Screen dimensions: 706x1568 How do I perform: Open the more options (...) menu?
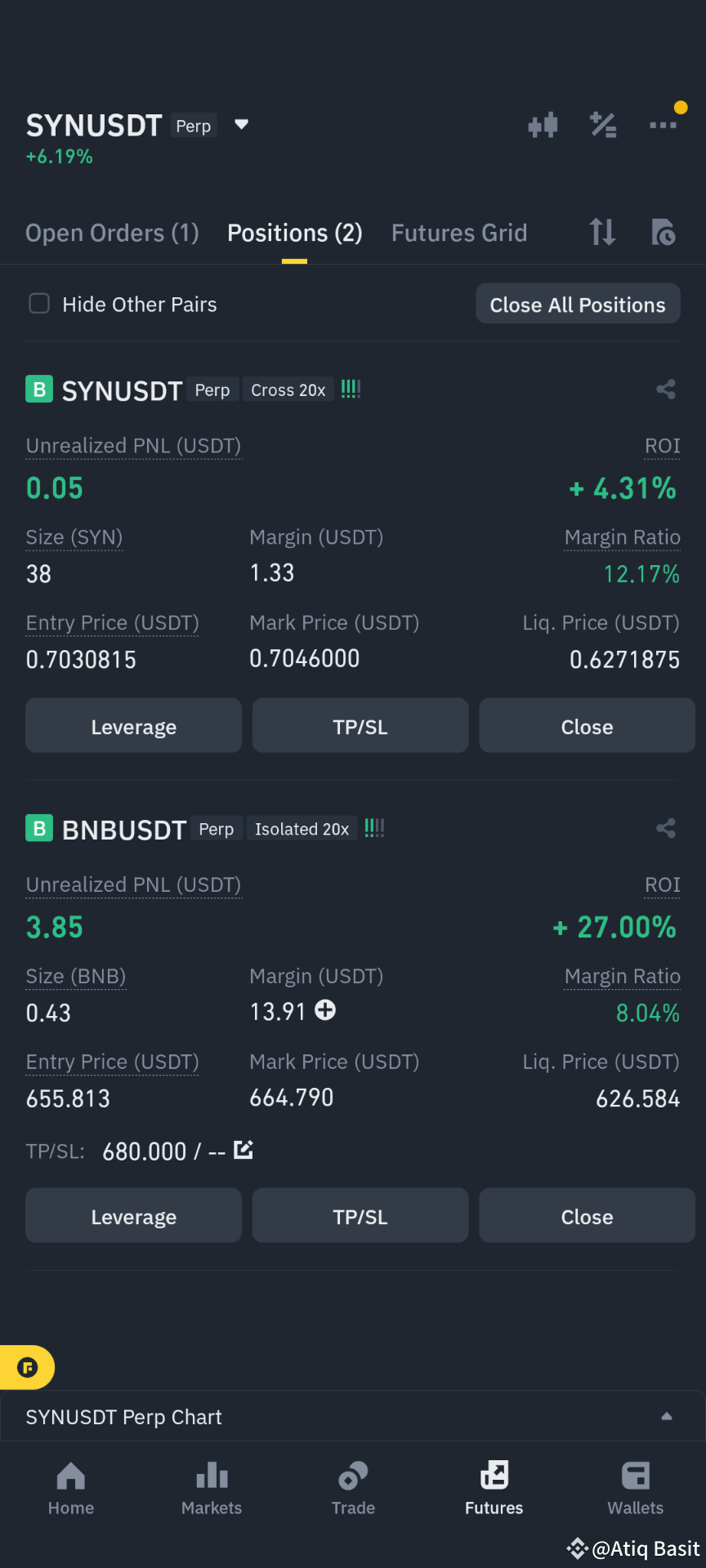664,122
